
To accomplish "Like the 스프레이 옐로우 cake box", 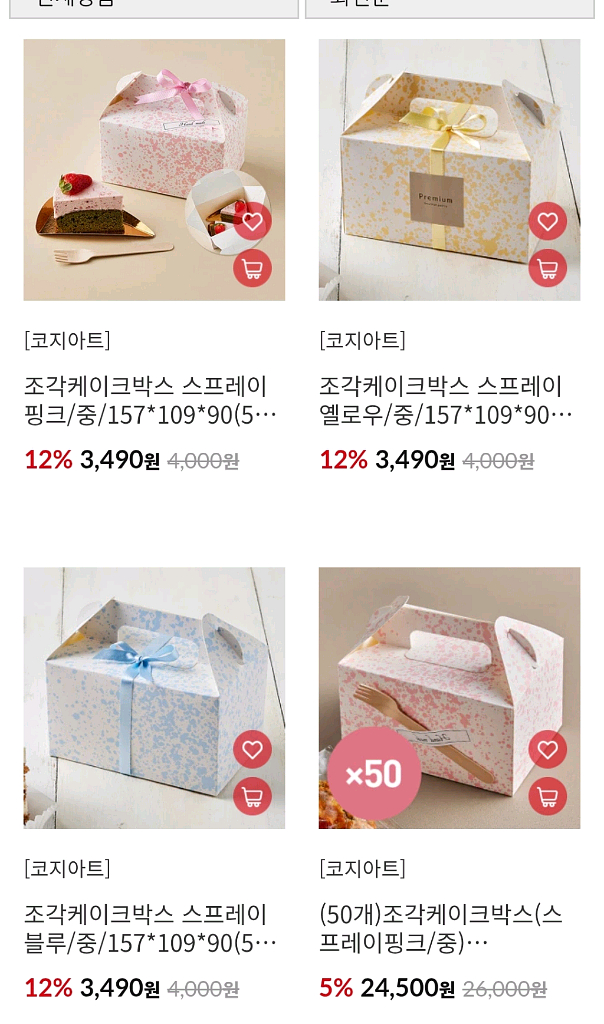I will click(547, 221).
